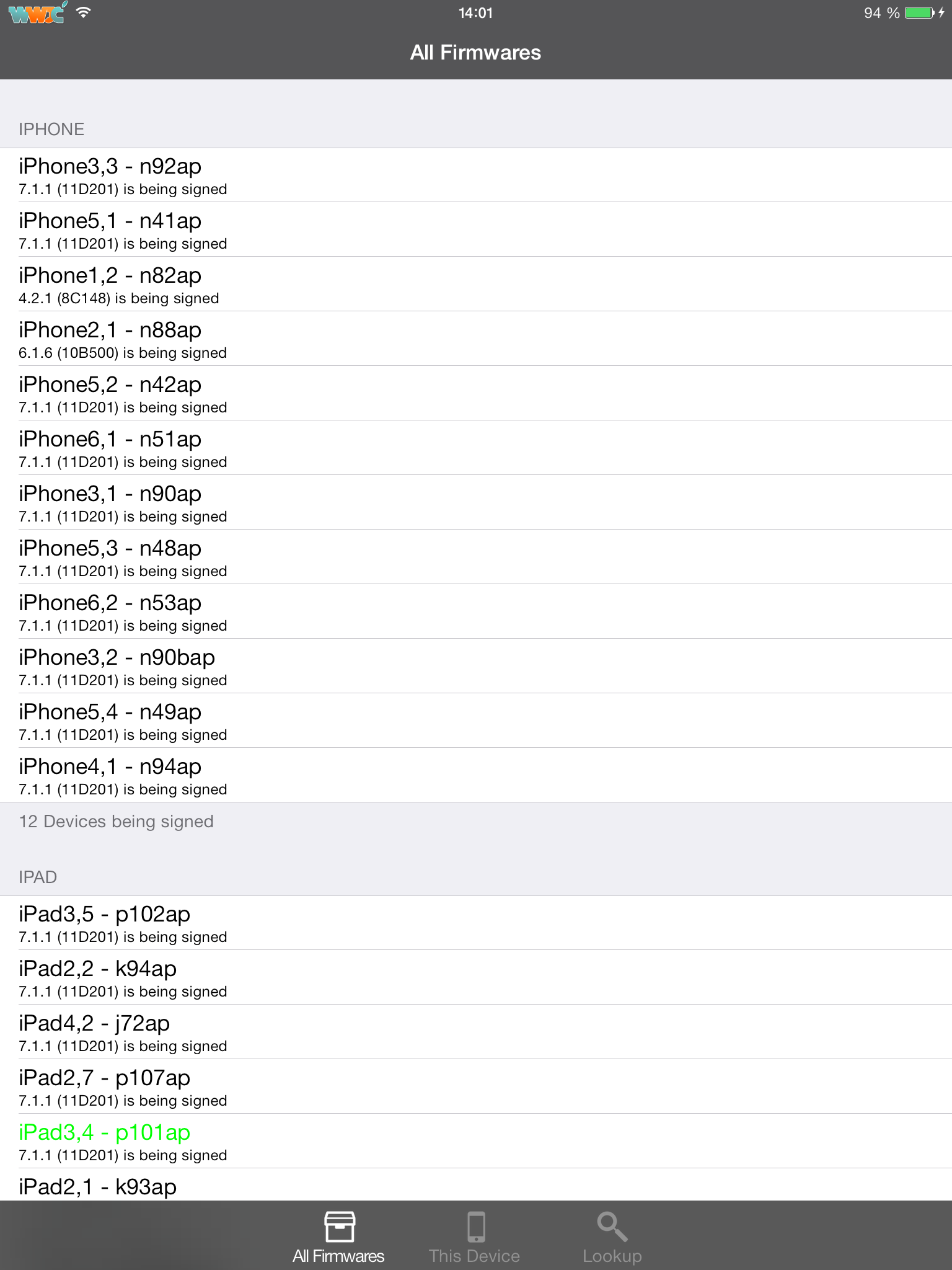This screenshot has width=952, height=1270.
Task: Select iPhone1,2 - n82ap entry
Action: [x=476, y=285]
